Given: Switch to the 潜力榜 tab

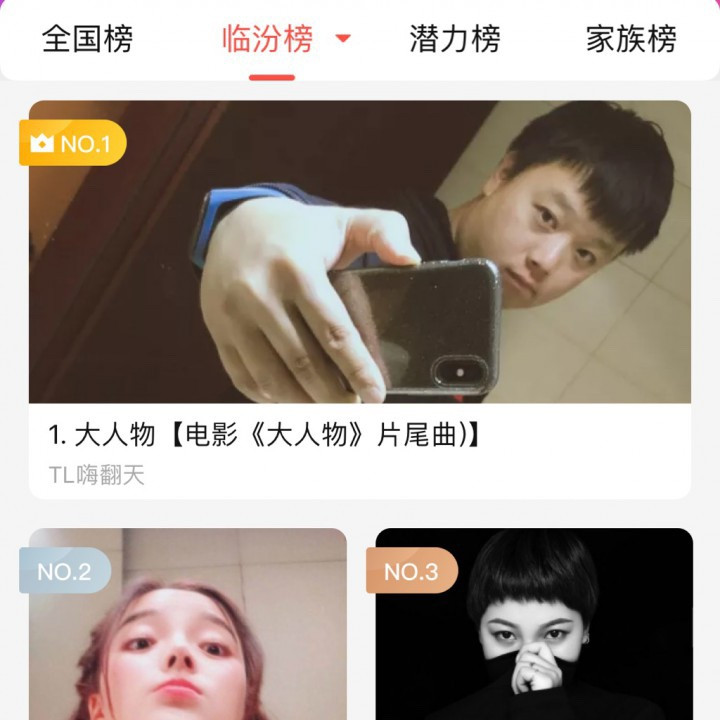Looking at the screenshot, I should (x=455, y=40).
